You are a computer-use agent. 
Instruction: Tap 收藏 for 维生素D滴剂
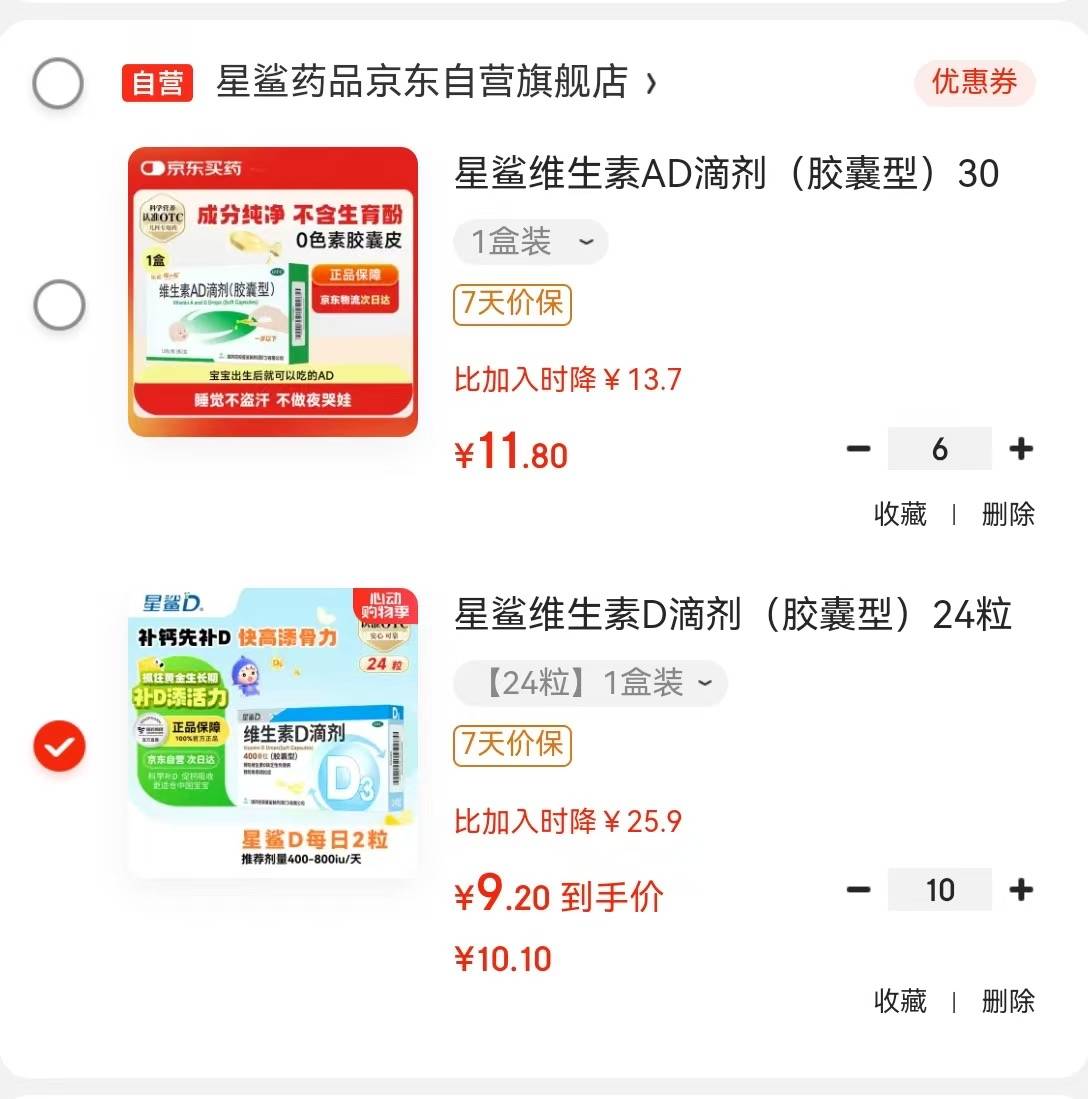coord(900,1001)
